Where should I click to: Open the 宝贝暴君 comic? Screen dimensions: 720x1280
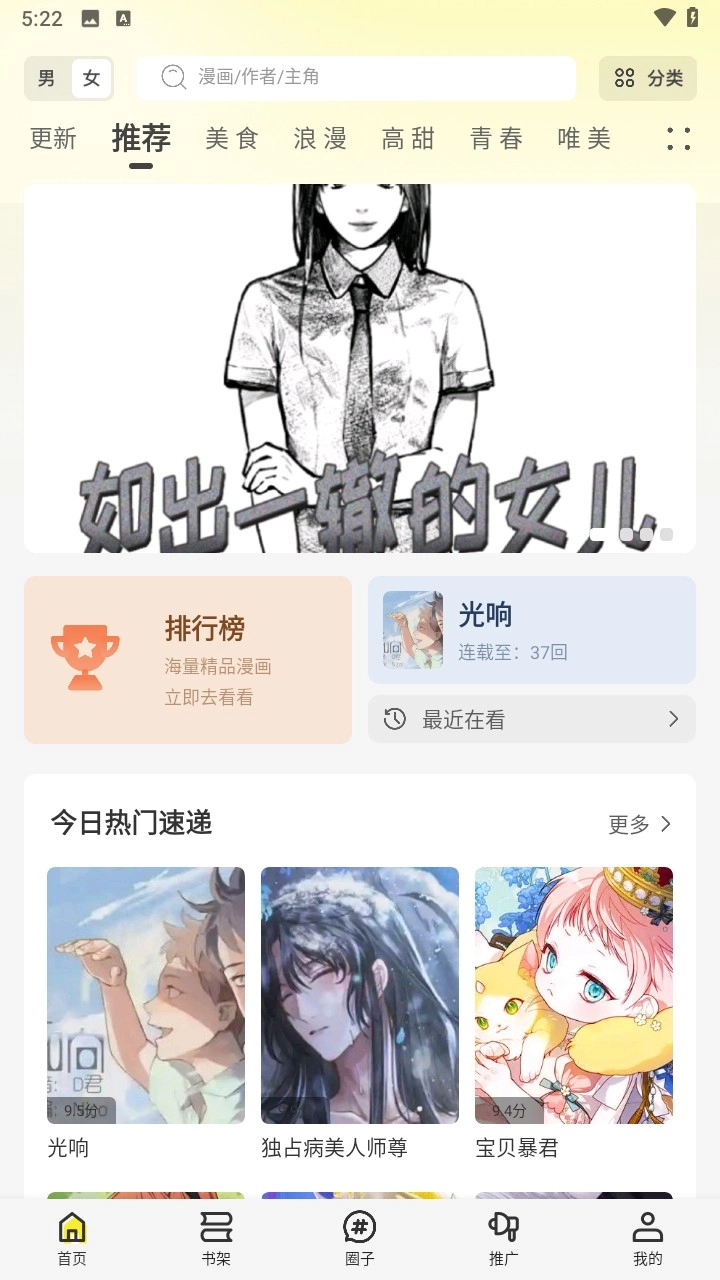[574, 1012]
